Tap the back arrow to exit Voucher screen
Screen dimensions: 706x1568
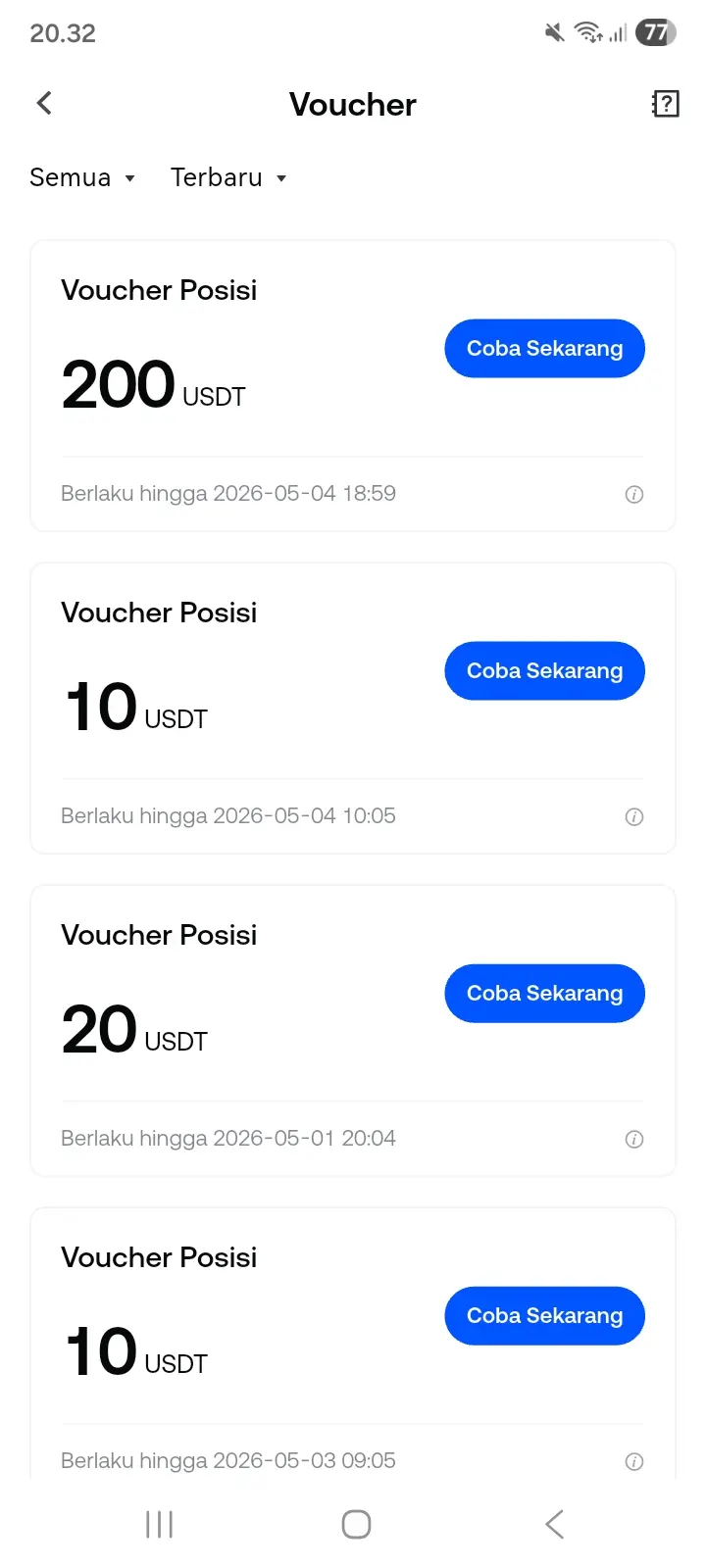point(43,103)
